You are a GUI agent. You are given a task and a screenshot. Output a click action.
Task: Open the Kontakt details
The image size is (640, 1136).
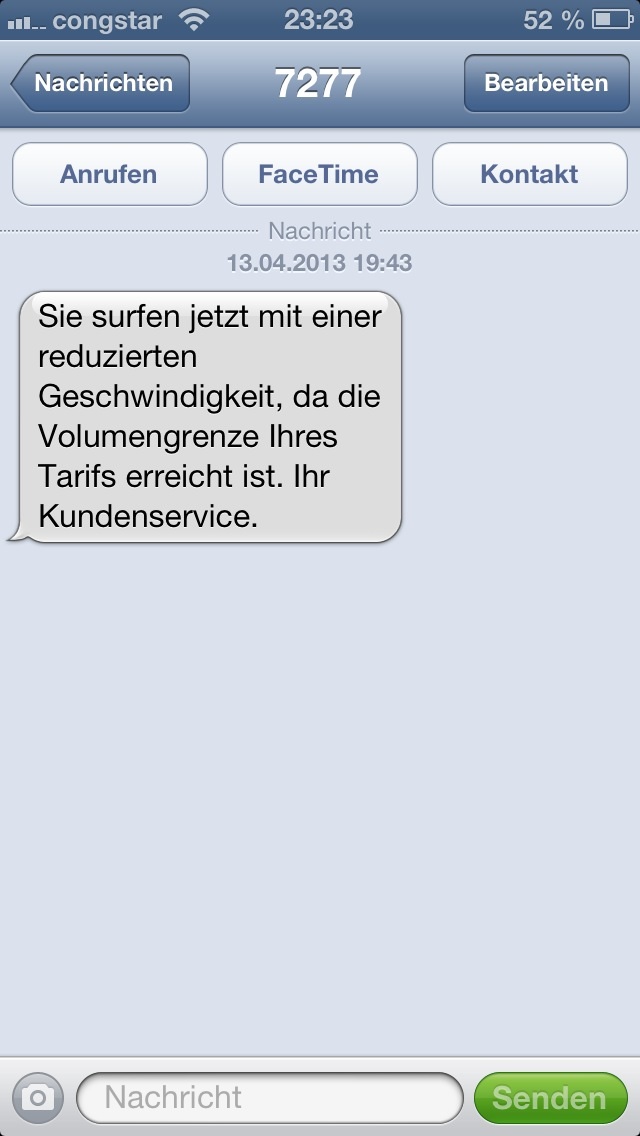529,174
